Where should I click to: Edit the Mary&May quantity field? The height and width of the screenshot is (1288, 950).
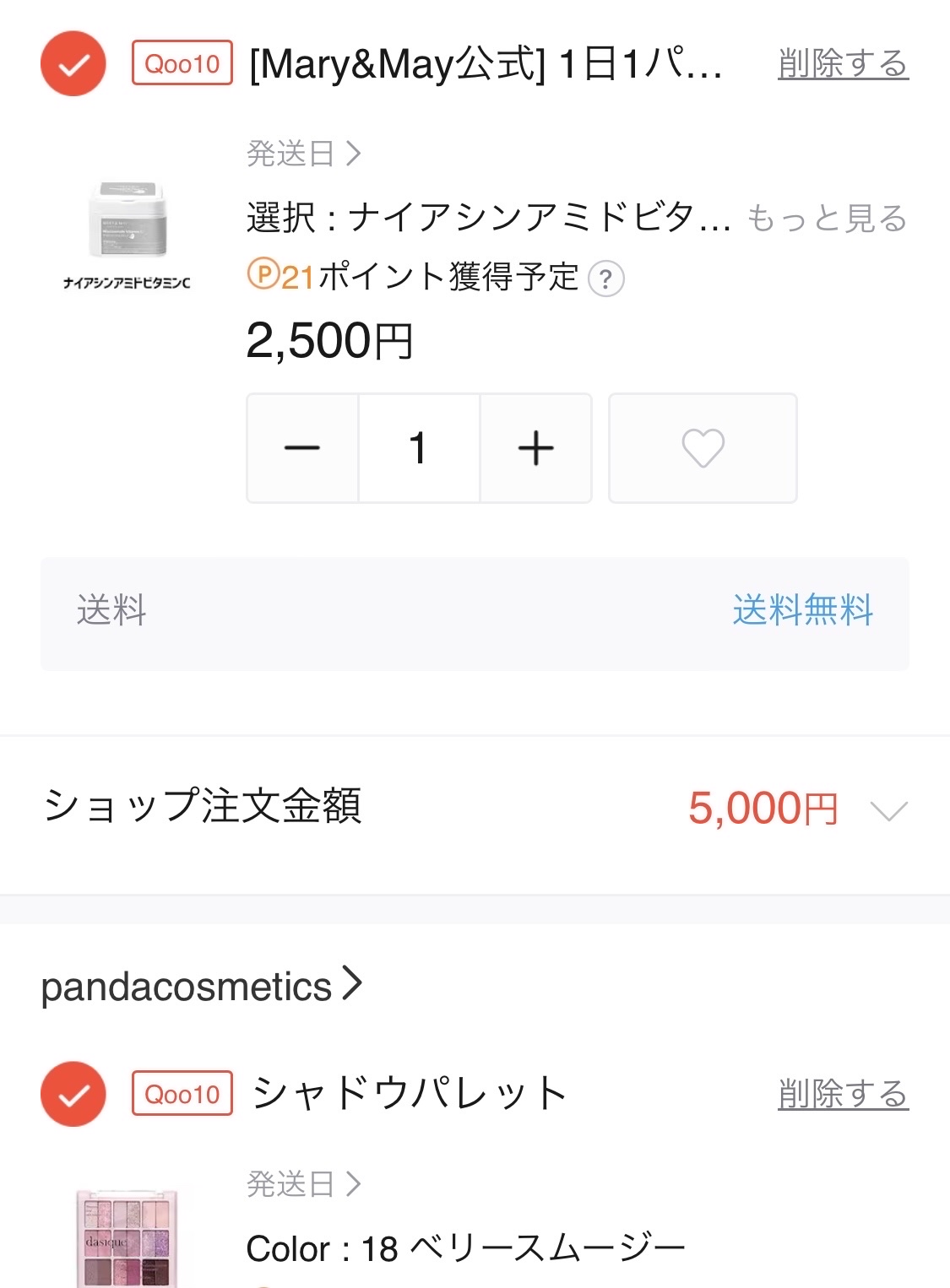419,448
